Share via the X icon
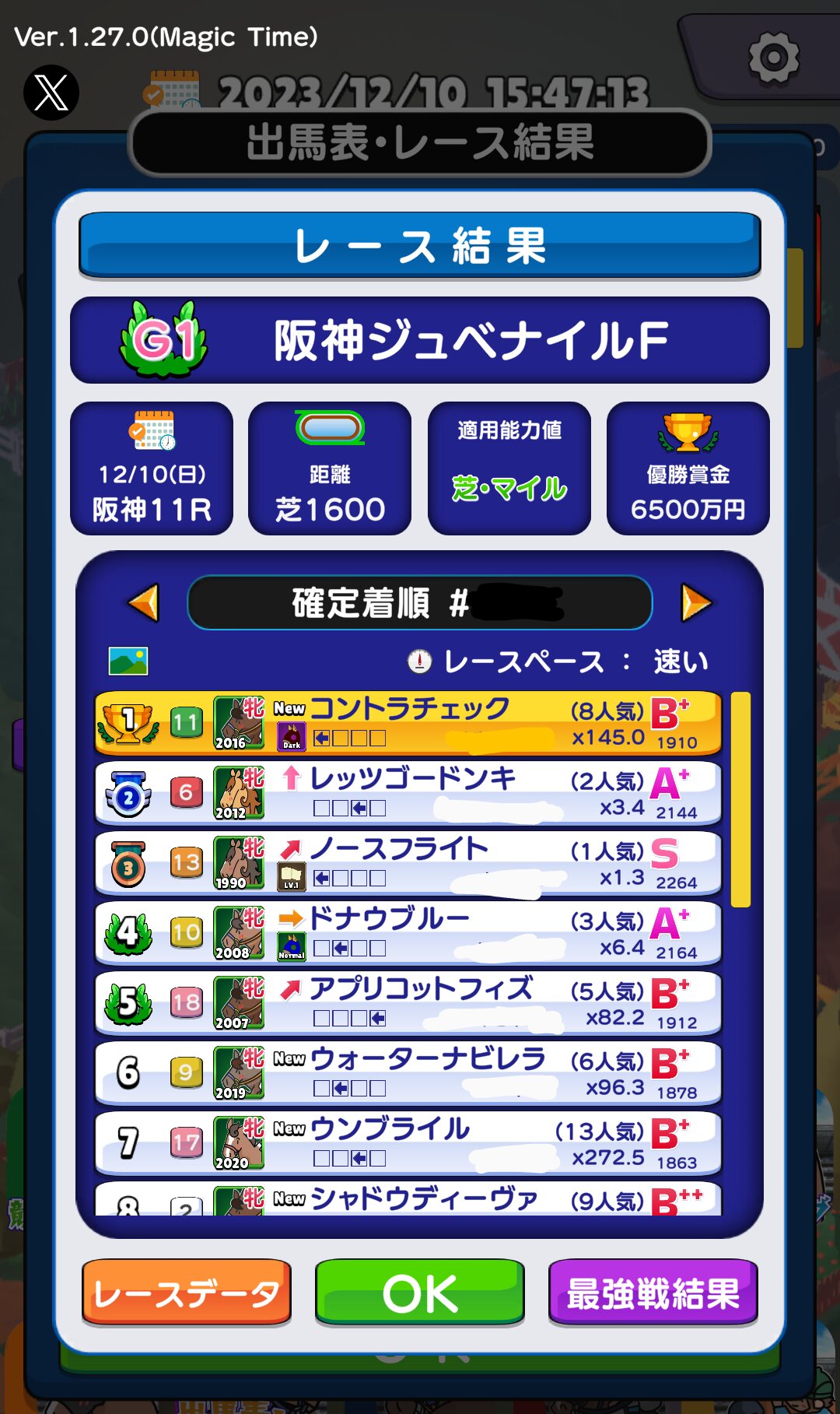This screenshot has width=840, height=1414. point(51,93)
